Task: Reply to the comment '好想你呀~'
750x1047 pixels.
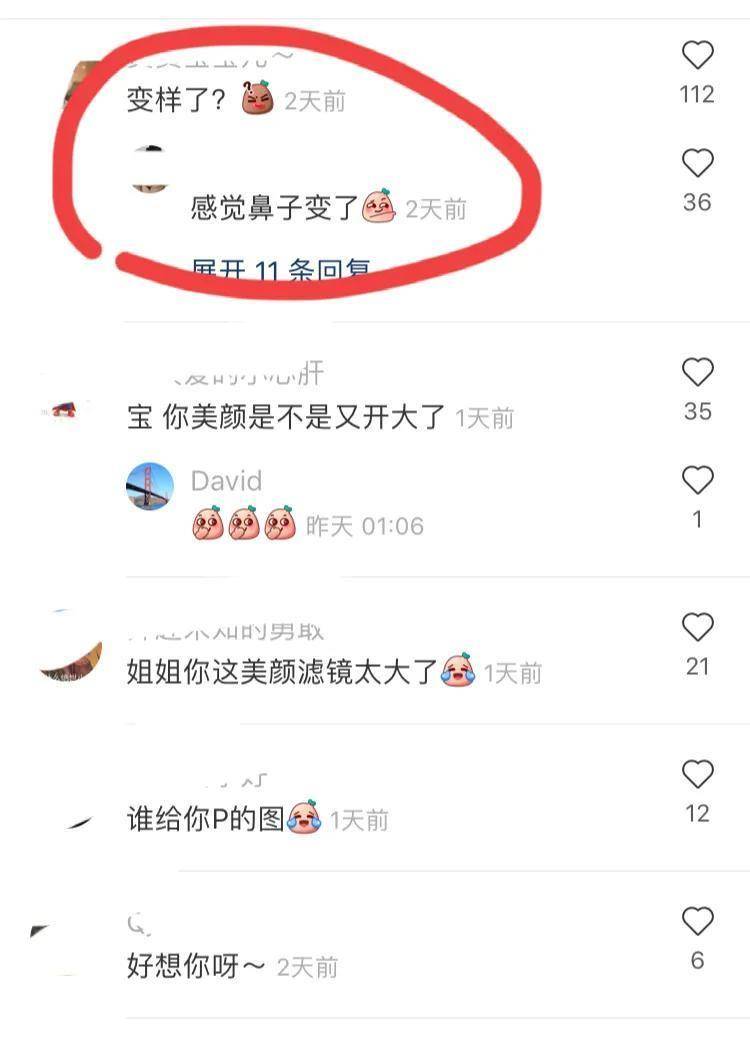Action: pos(195,967)
